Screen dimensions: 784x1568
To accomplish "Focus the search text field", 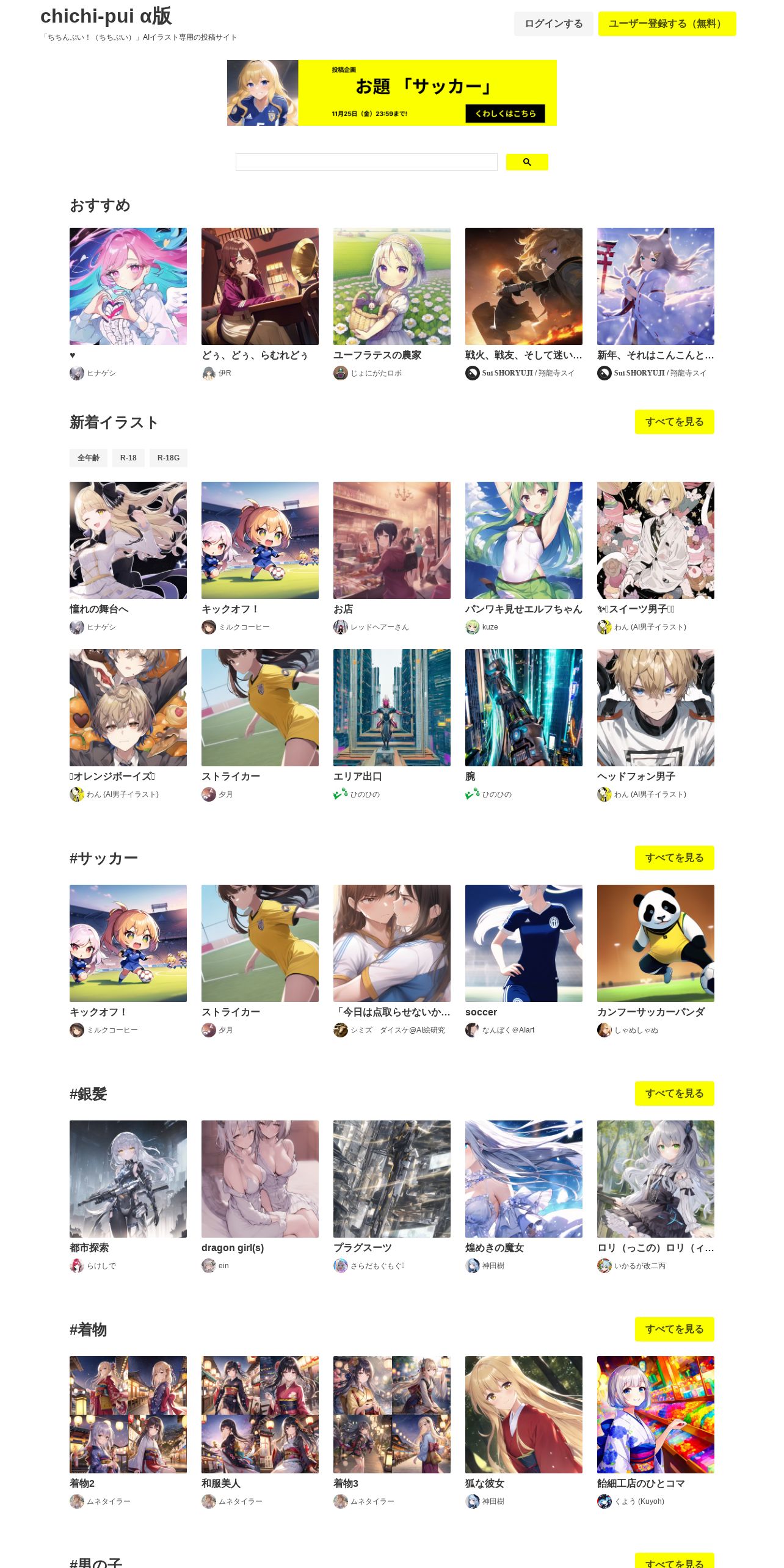I will point(366,162).
